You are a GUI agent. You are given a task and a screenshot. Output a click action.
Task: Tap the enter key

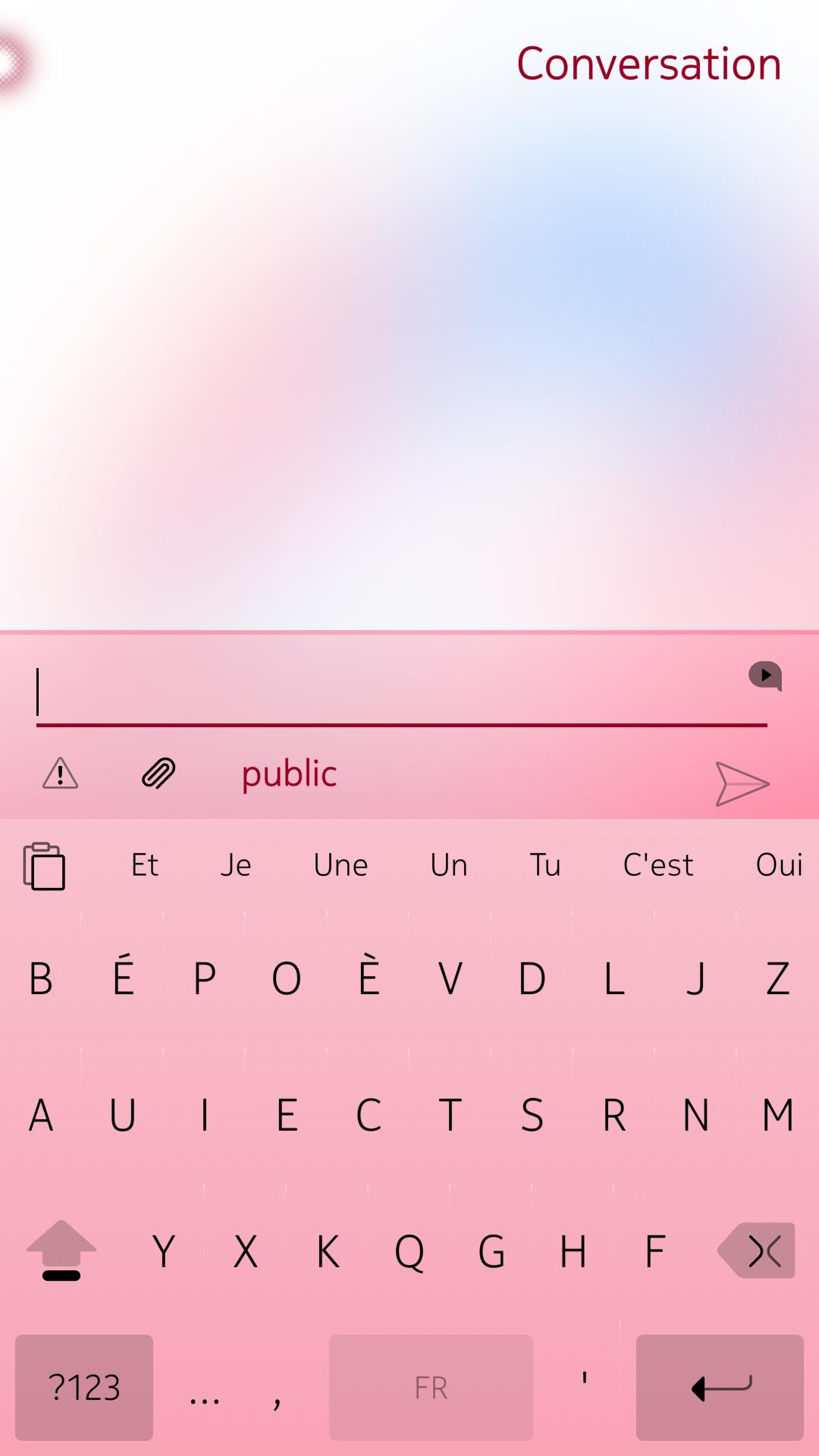[x=720, y=1387]
